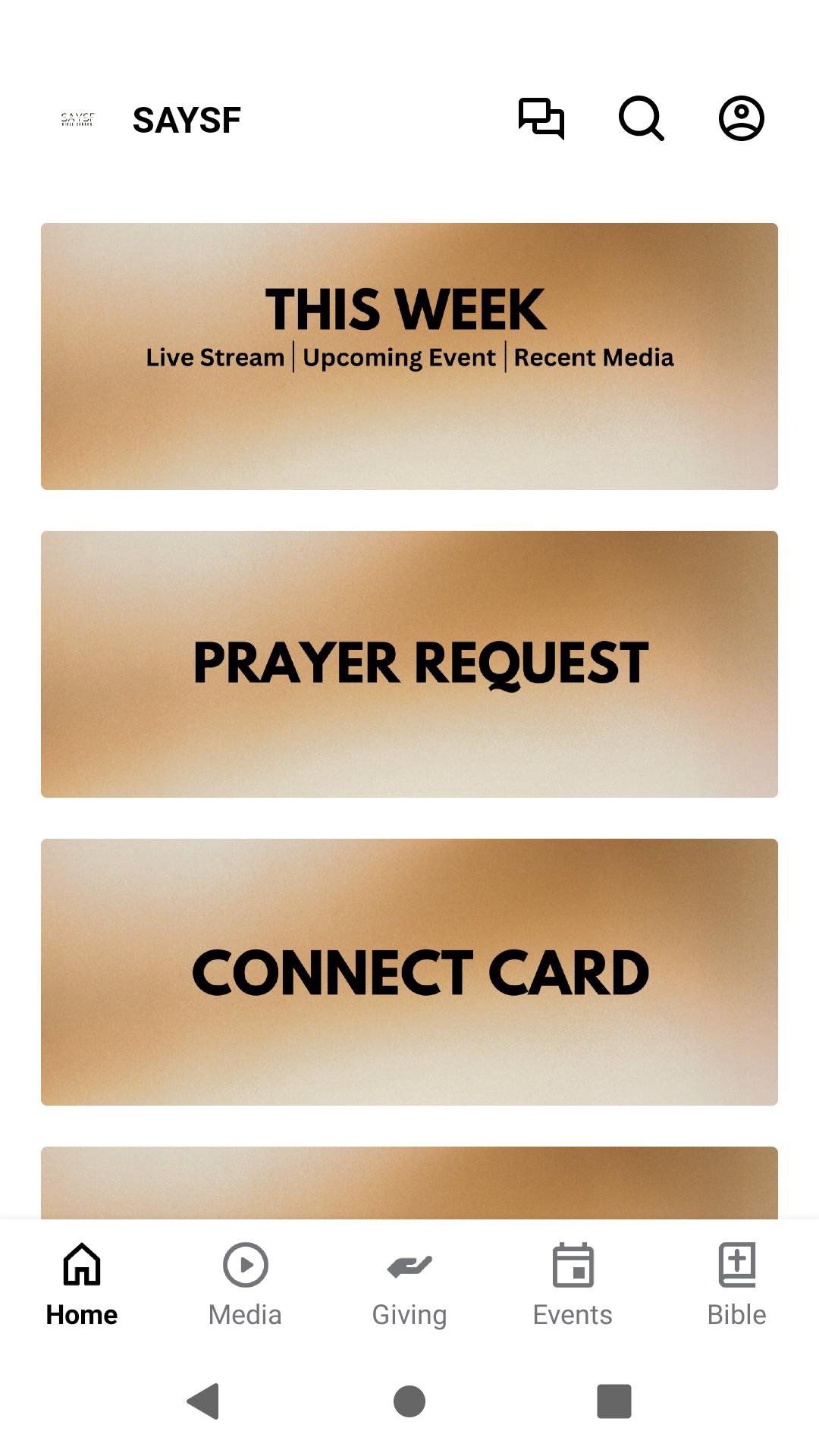Open the messages chat icon
Viewport: 819px width, 1456px height.
pyautogui.click(x=541, y=118)
